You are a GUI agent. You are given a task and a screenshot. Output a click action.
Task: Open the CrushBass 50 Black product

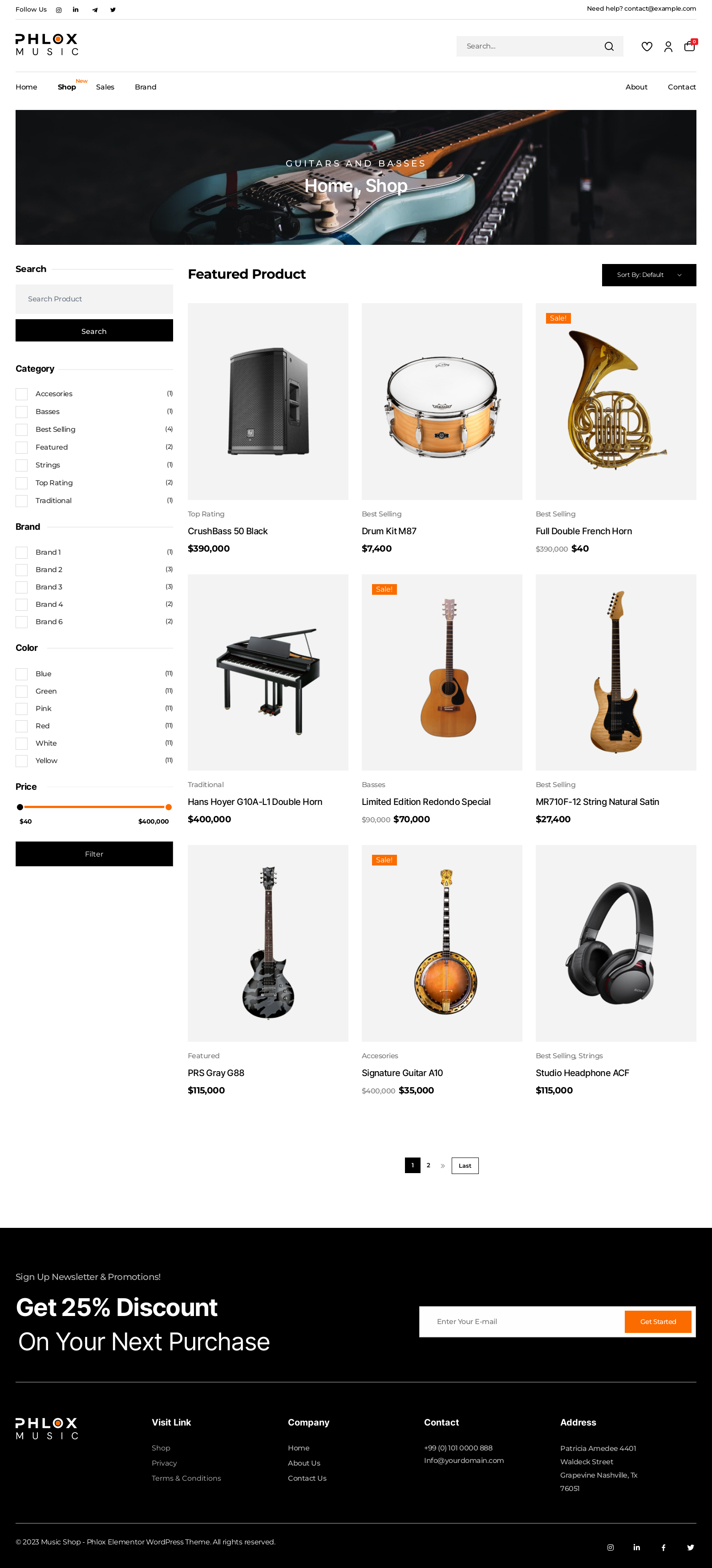point(227,532)
